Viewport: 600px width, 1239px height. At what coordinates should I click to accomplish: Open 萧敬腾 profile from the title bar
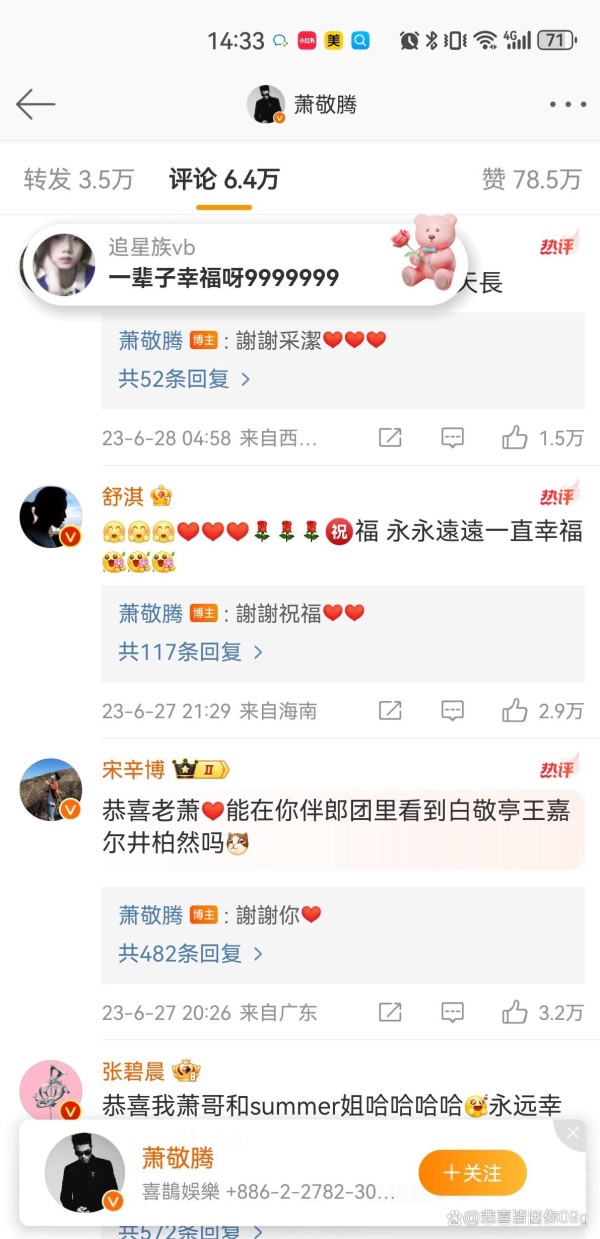tap(302, 104)
